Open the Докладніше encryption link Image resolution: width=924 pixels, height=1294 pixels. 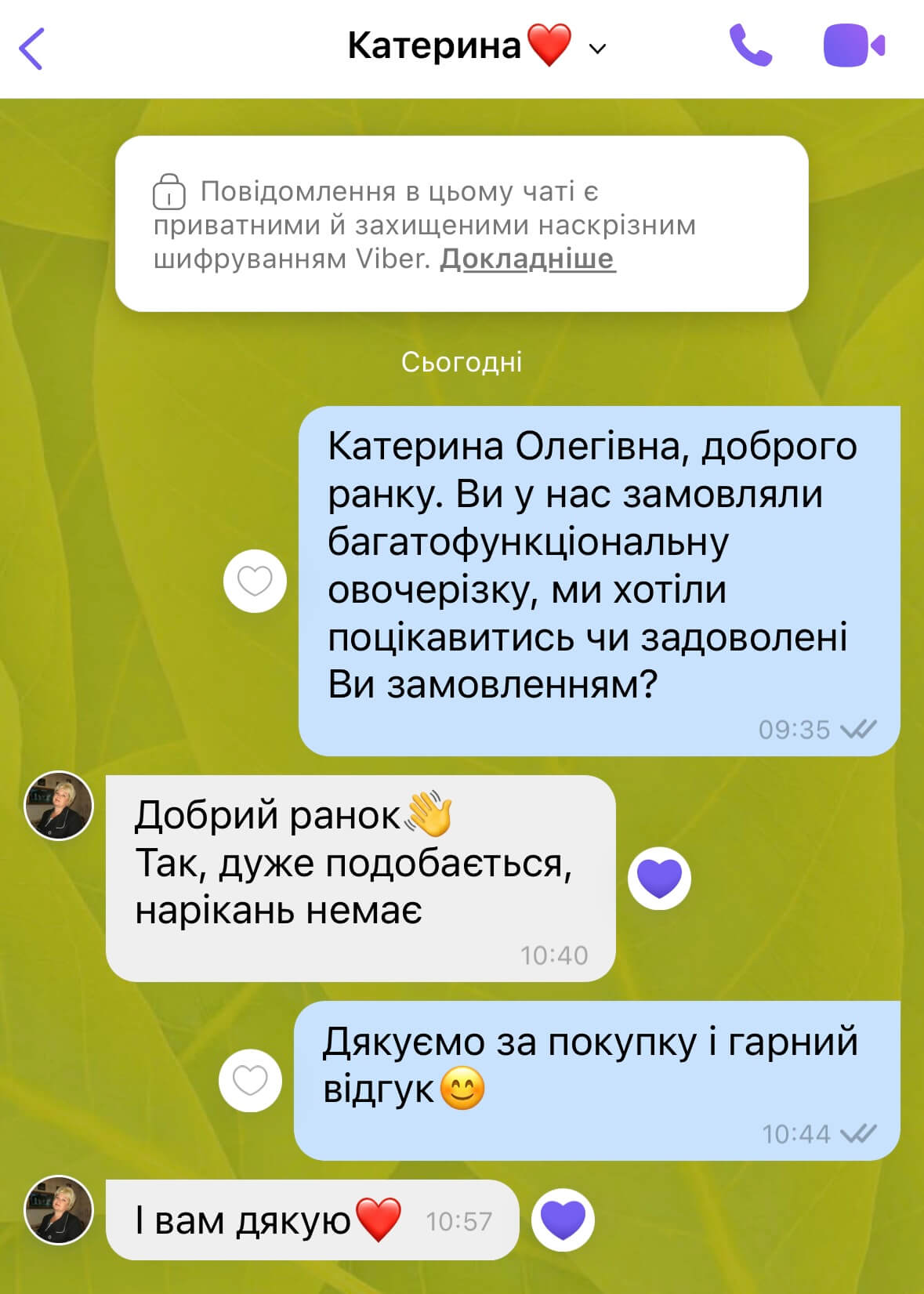click(x=527, y=259)
